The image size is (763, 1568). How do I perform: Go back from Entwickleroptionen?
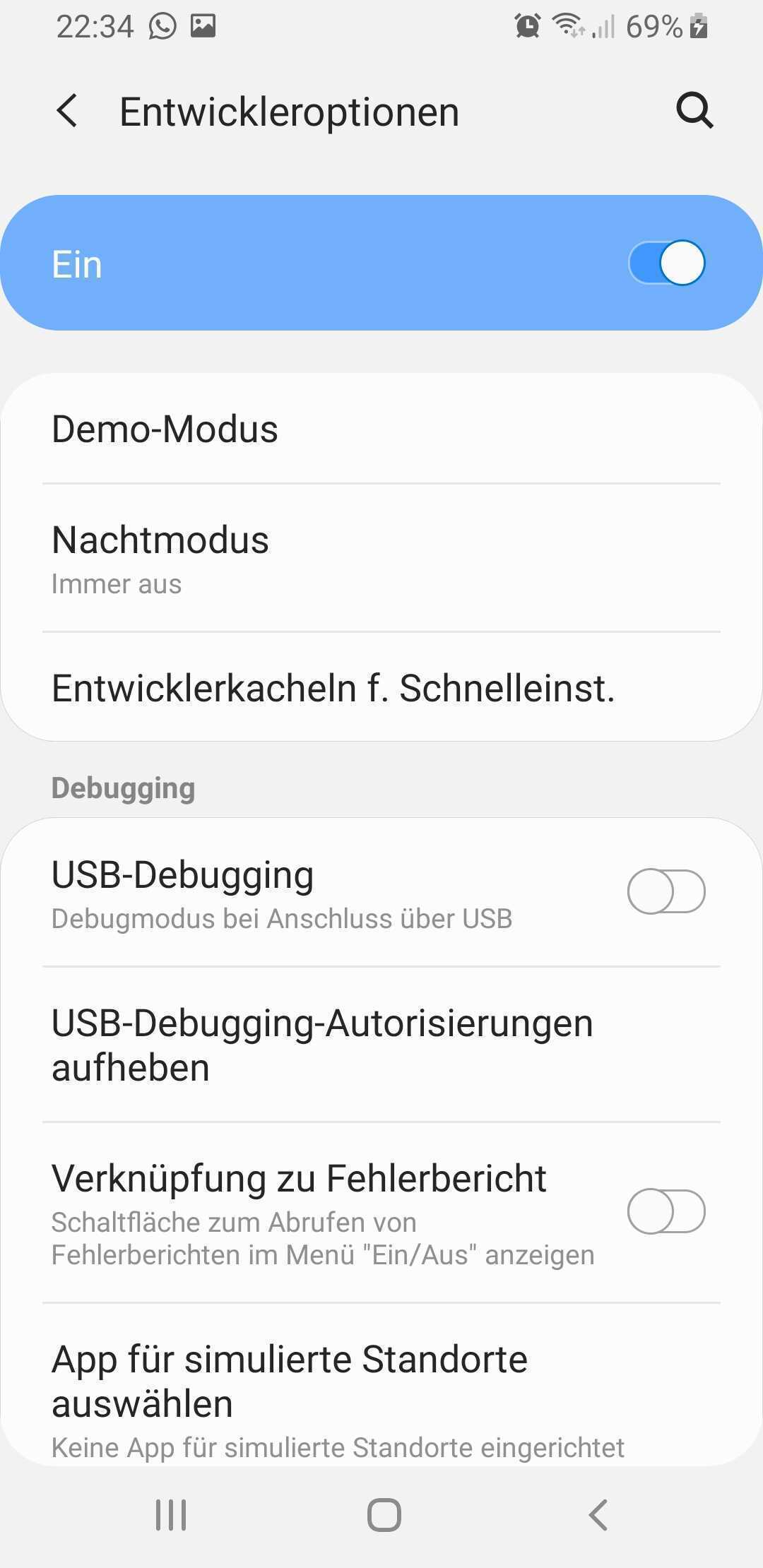[67, 111]
